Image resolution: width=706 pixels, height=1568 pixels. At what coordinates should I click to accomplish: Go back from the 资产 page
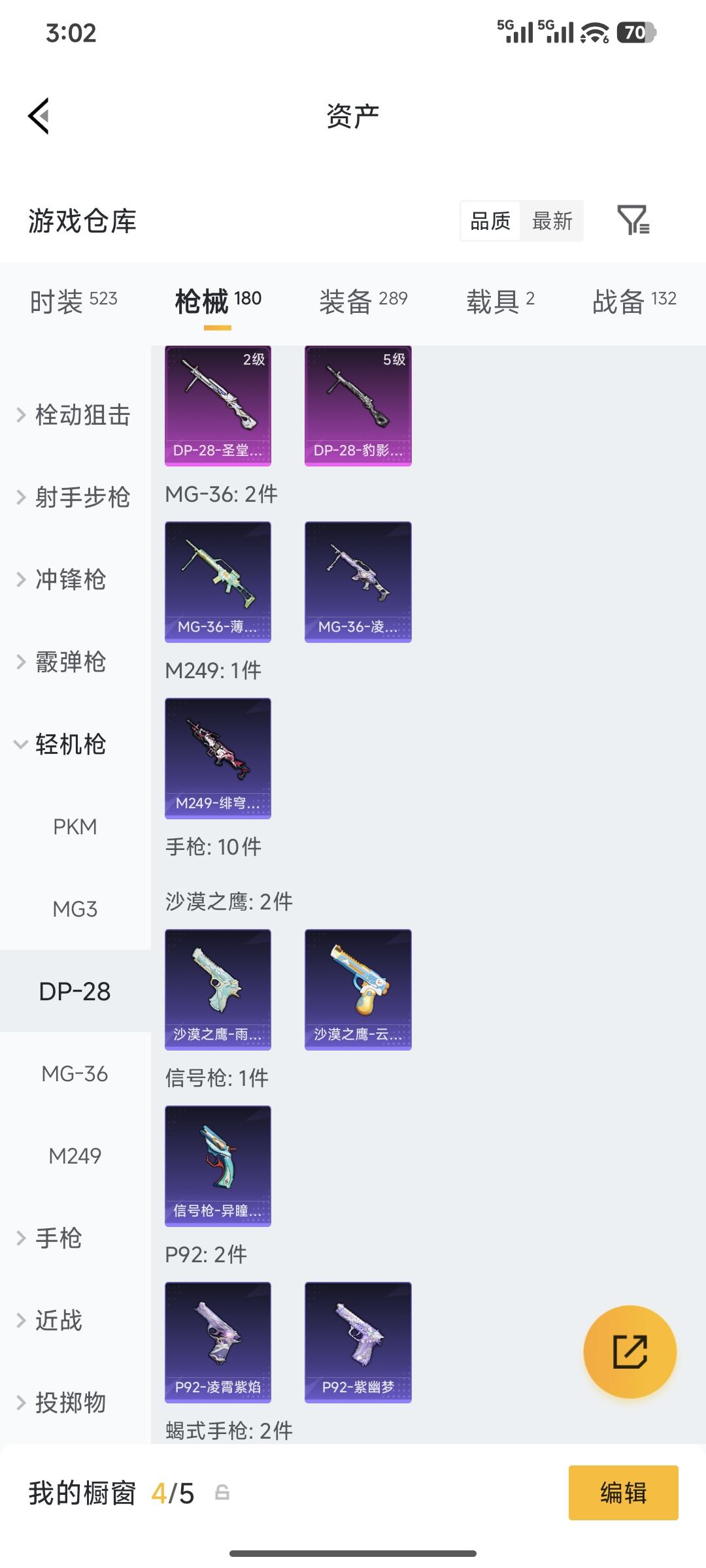pos(39,116)
